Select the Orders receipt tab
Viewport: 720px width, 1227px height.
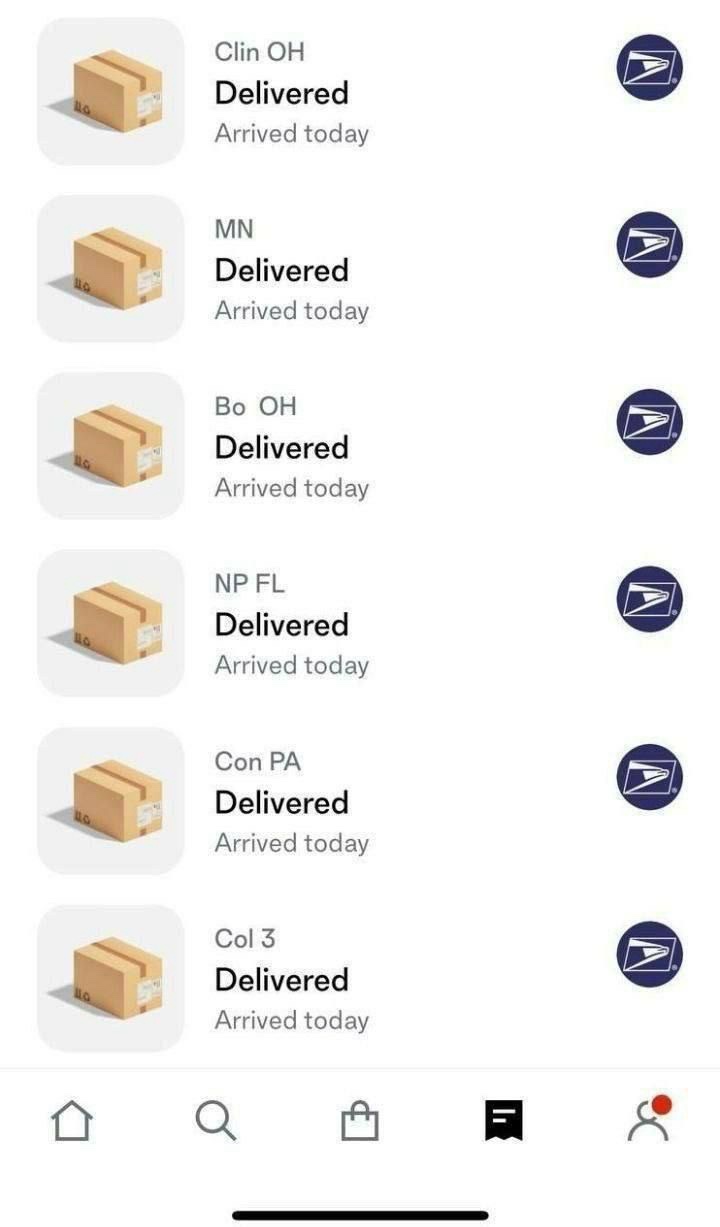coord(504,1121)
